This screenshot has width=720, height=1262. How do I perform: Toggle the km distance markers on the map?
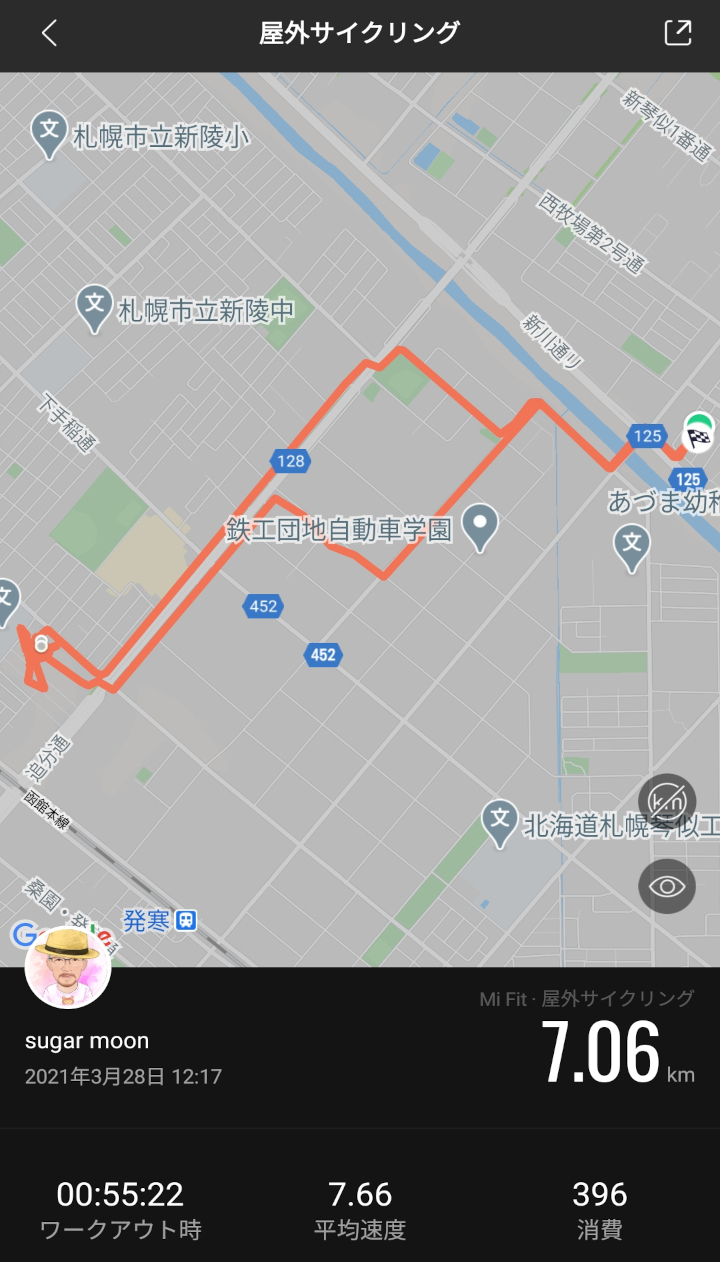667,802
